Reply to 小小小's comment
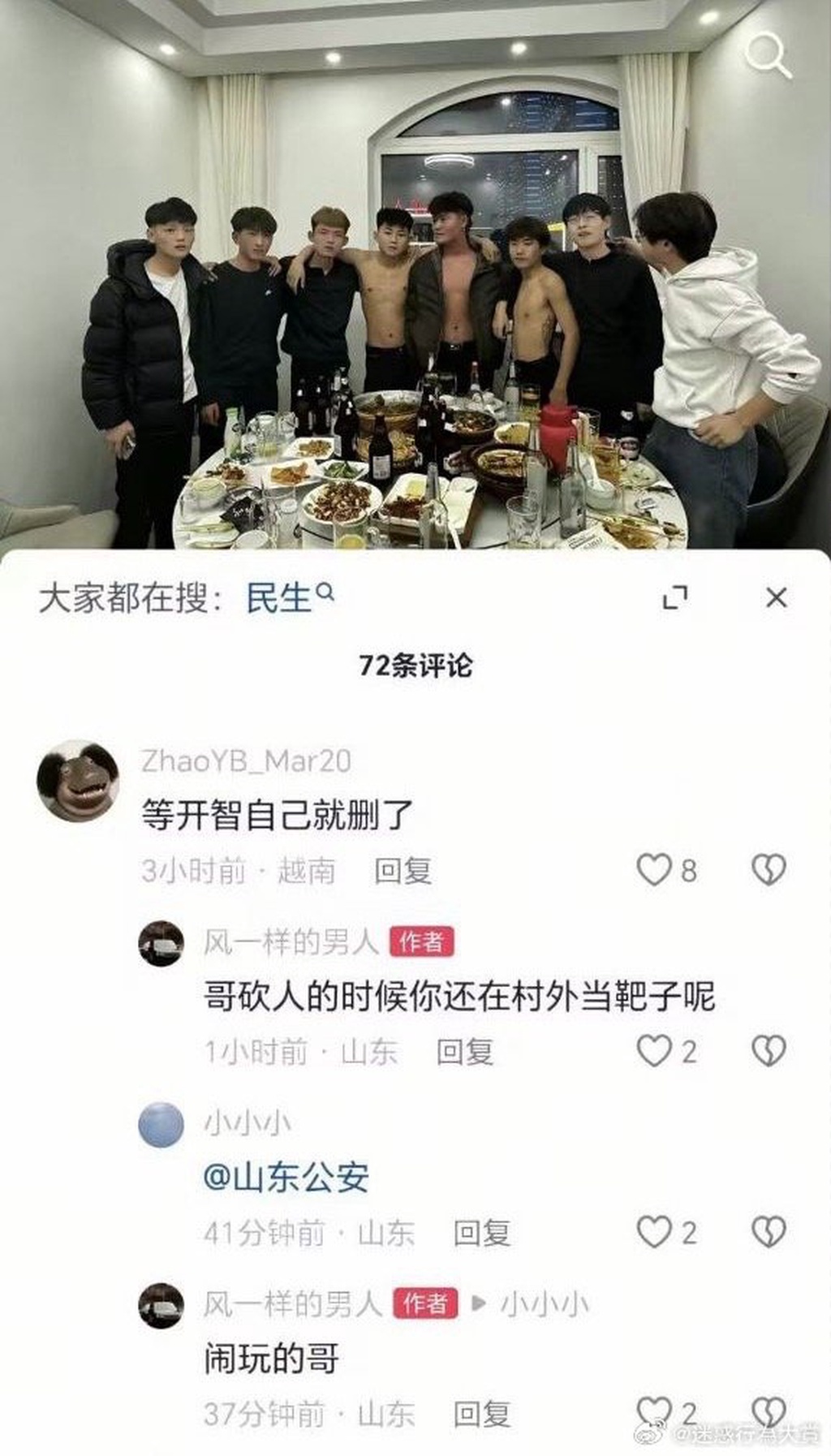Viewport: 831px width, 1456px height. click(x=482, y=1234)
